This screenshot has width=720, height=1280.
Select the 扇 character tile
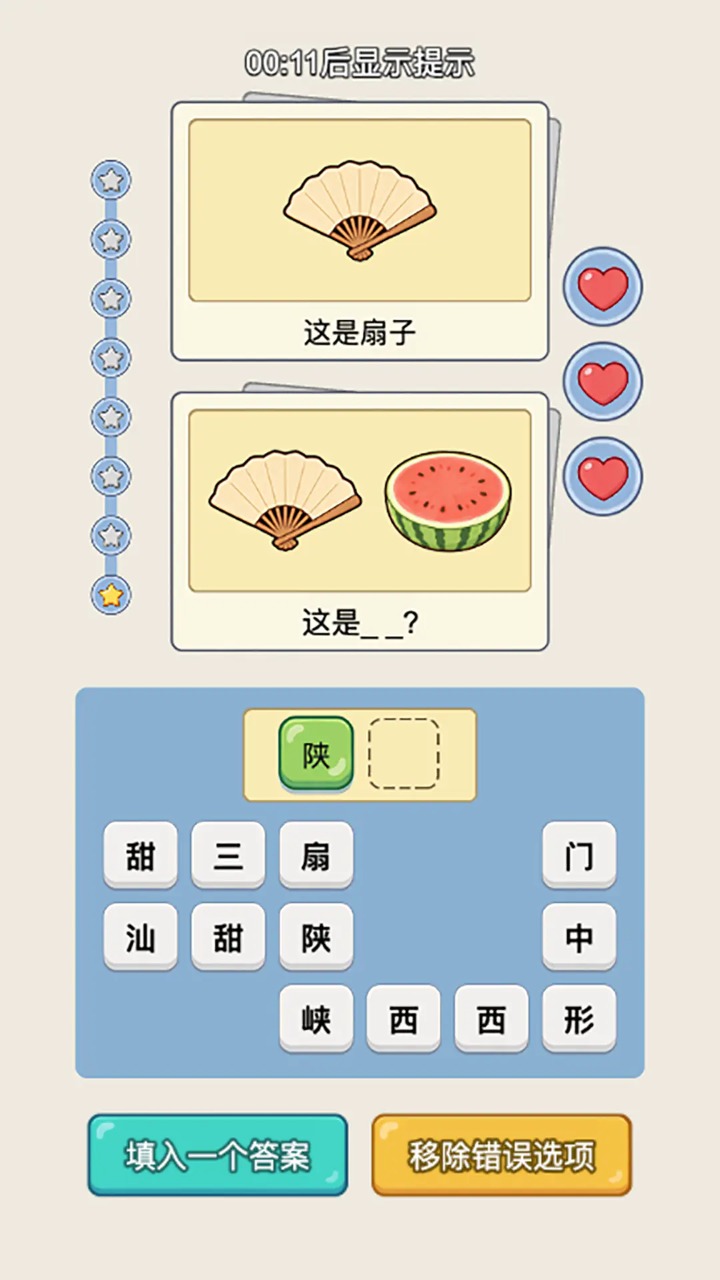315,856
